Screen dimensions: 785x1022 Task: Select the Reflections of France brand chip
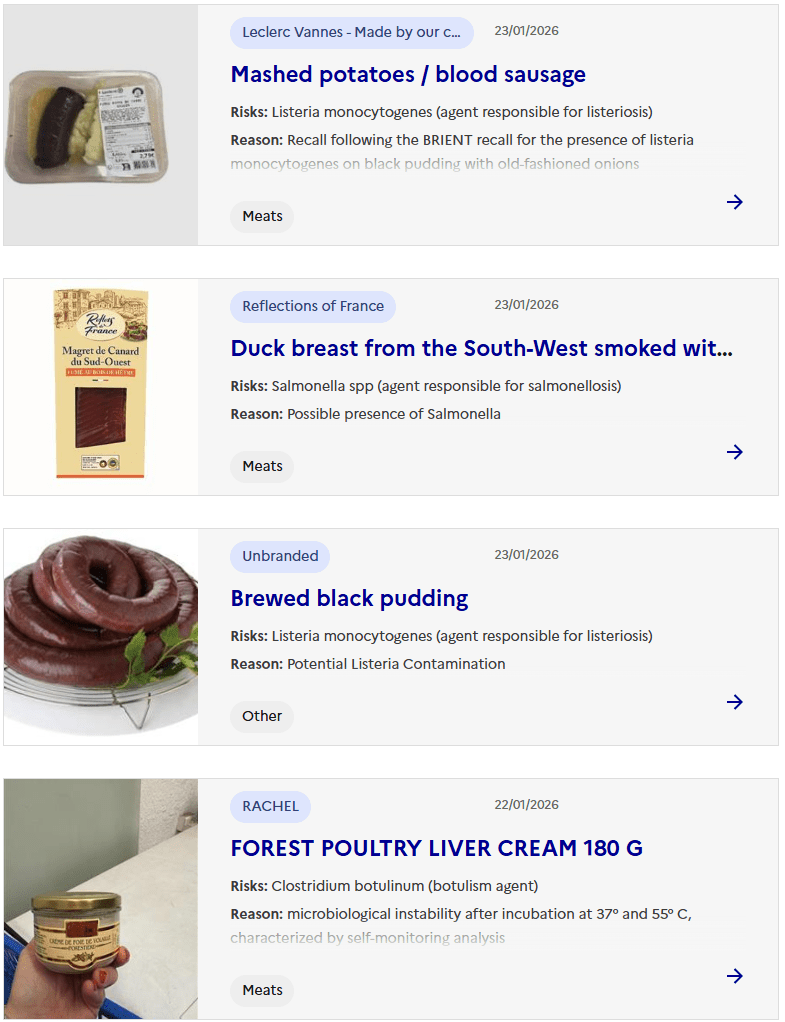click(313, 306)
